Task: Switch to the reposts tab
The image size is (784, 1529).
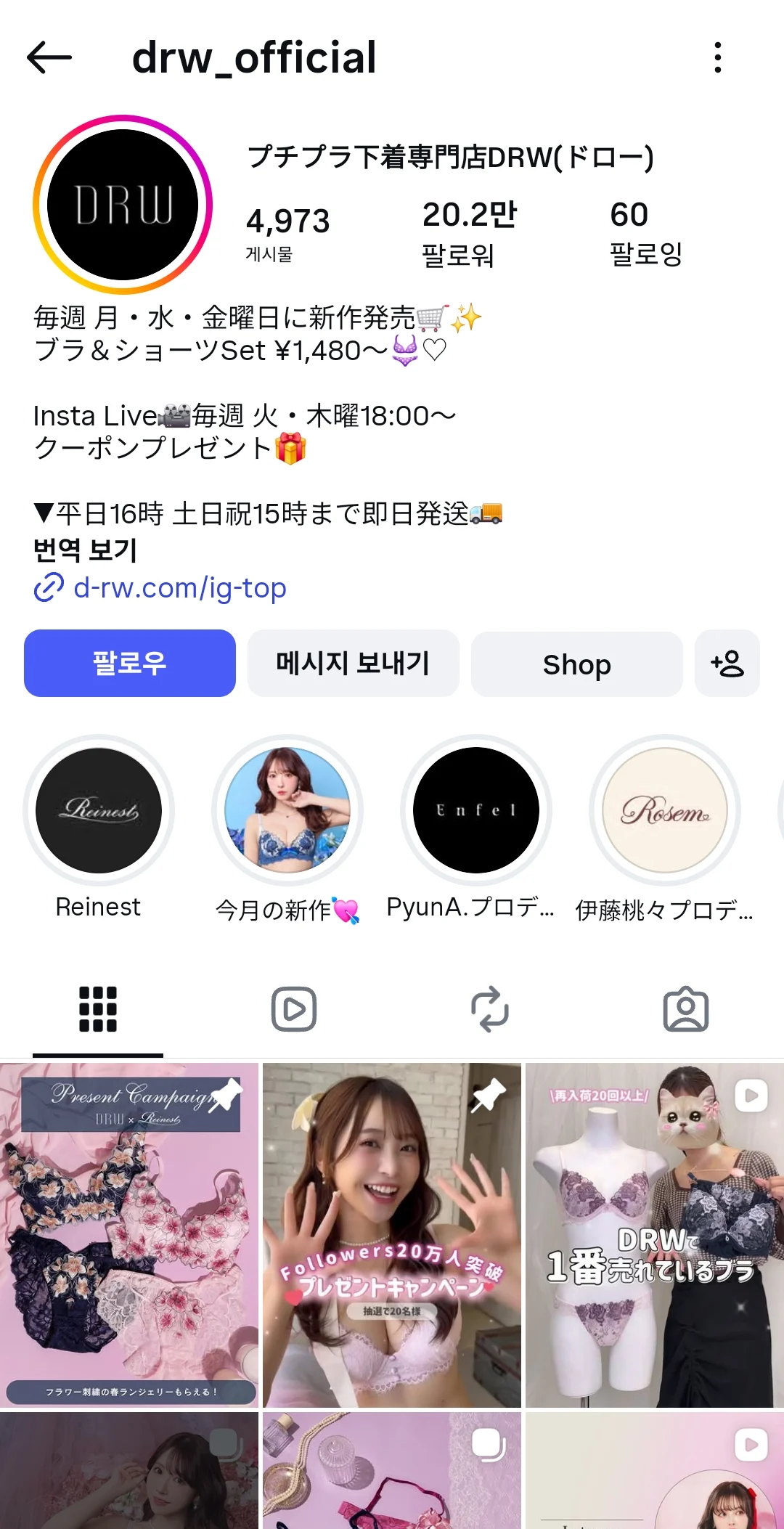Action: 490,1009
